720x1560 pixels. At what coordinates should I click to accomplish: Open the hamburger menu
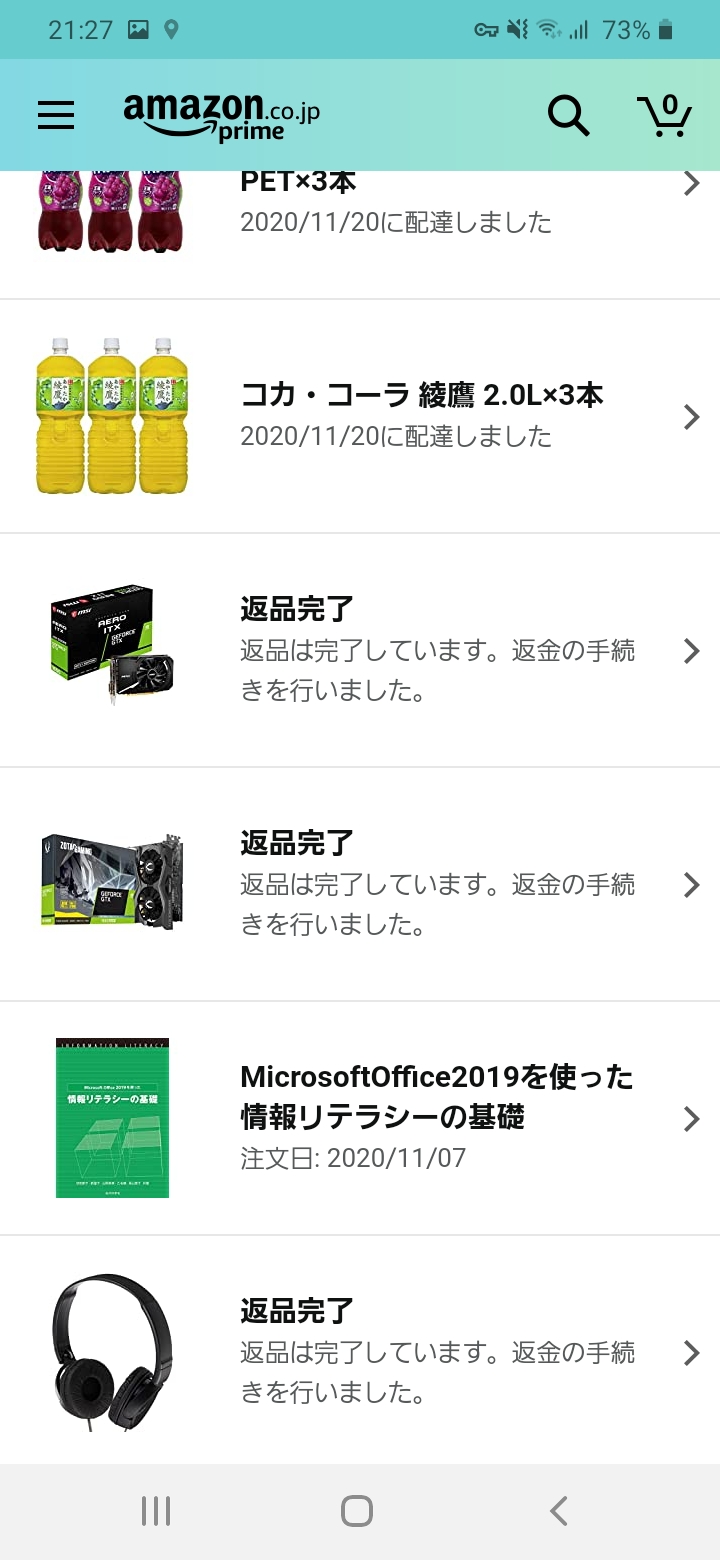point(56,116)
